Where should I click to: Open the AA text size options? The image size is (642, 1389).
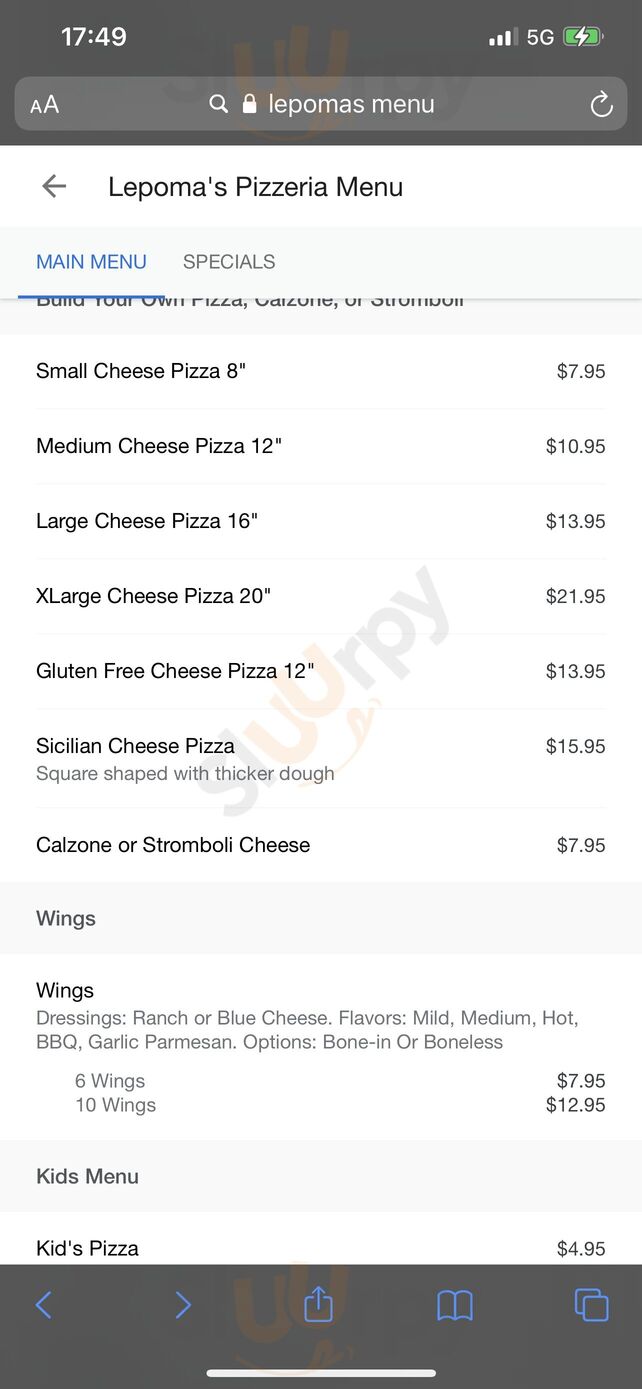coord(45,105)
